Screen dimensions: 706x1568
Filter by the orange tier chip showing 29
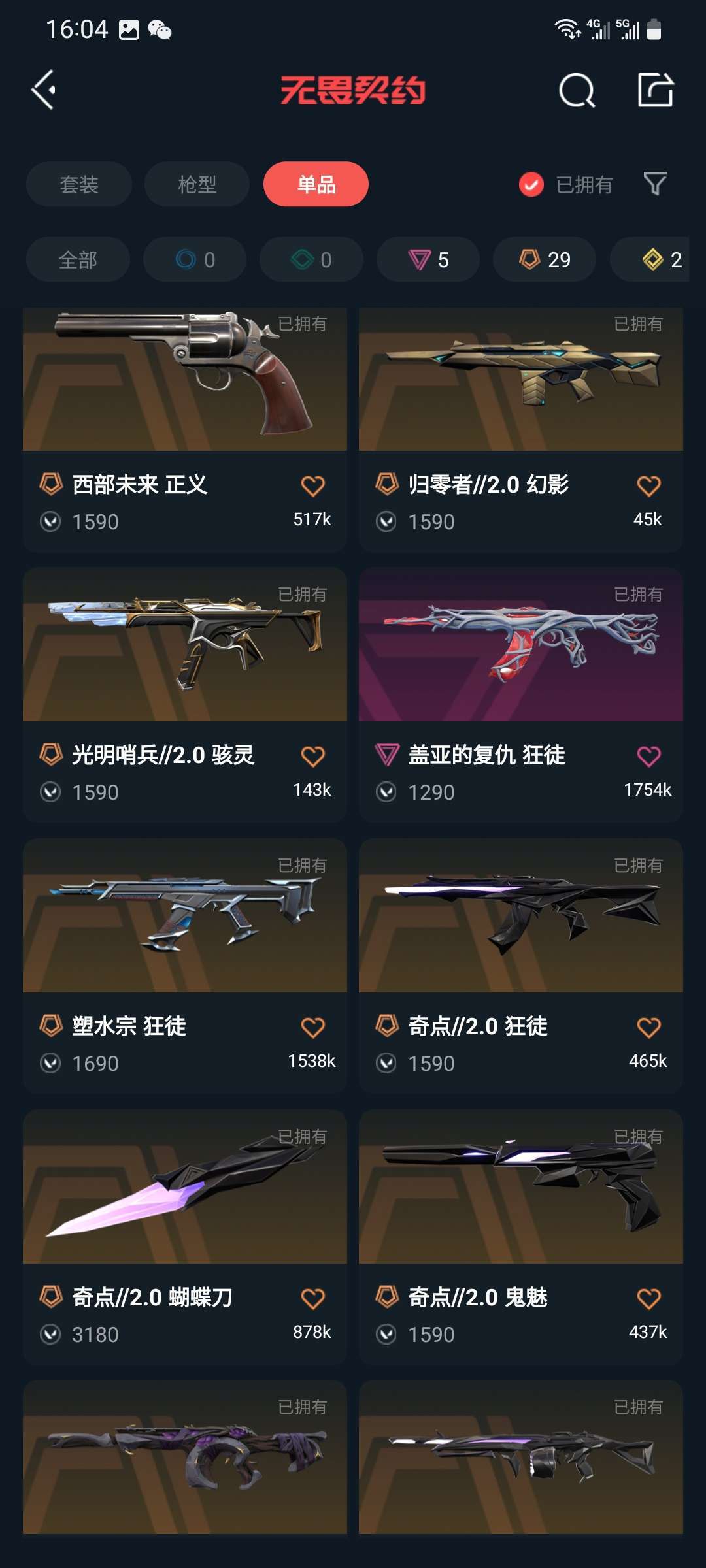545,259
